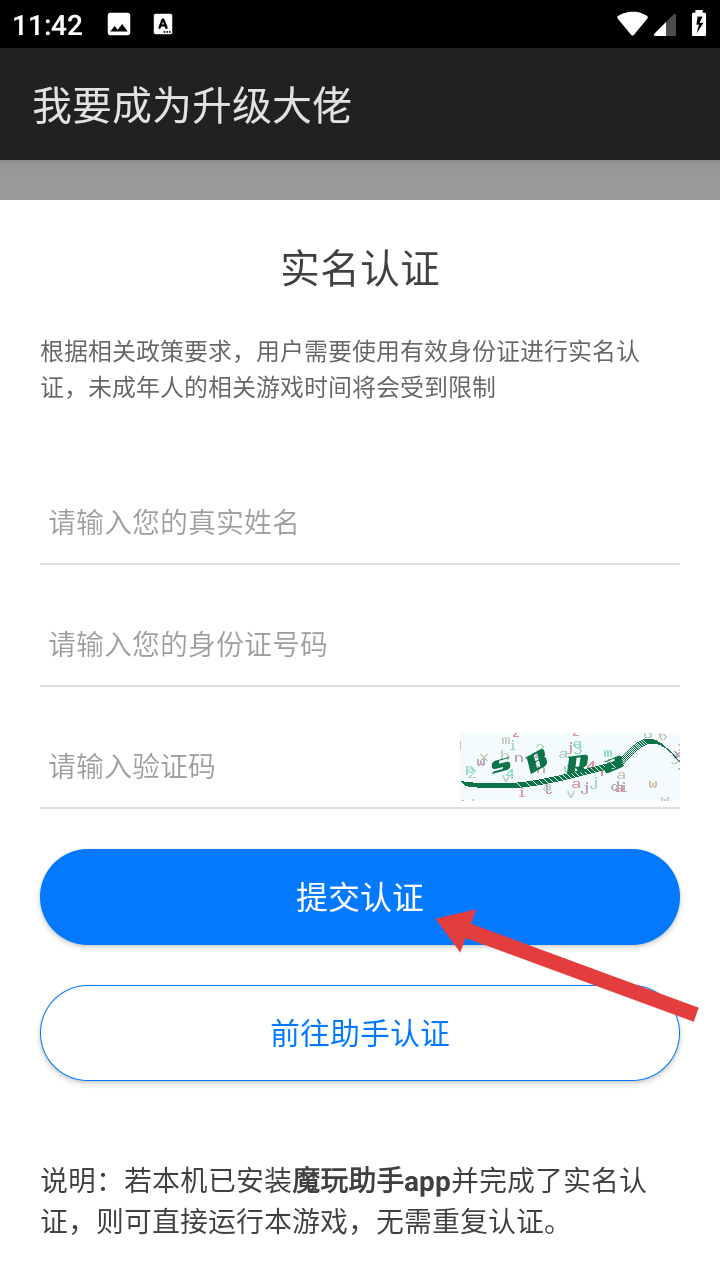Refresh the captcha image
Viewport: 720px width, 1280px height.
click(570, 767)
